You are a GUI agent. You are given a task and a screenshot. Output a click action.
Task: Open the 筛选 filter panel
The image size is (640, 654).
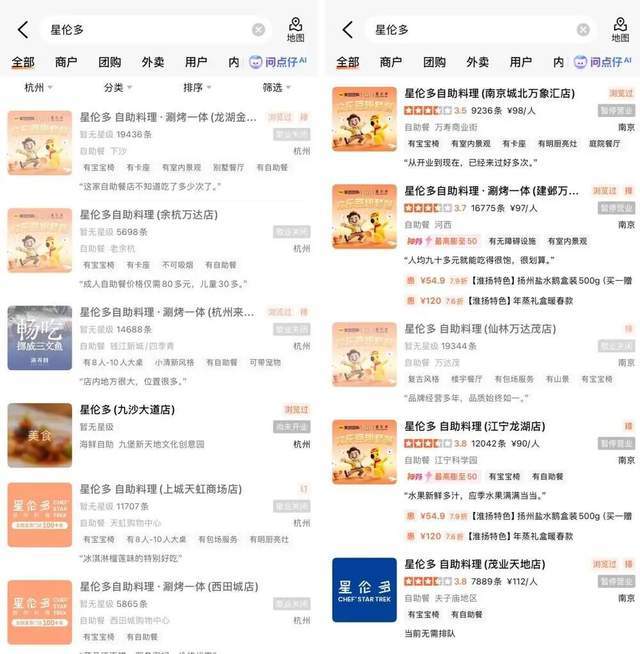[276, 88]
